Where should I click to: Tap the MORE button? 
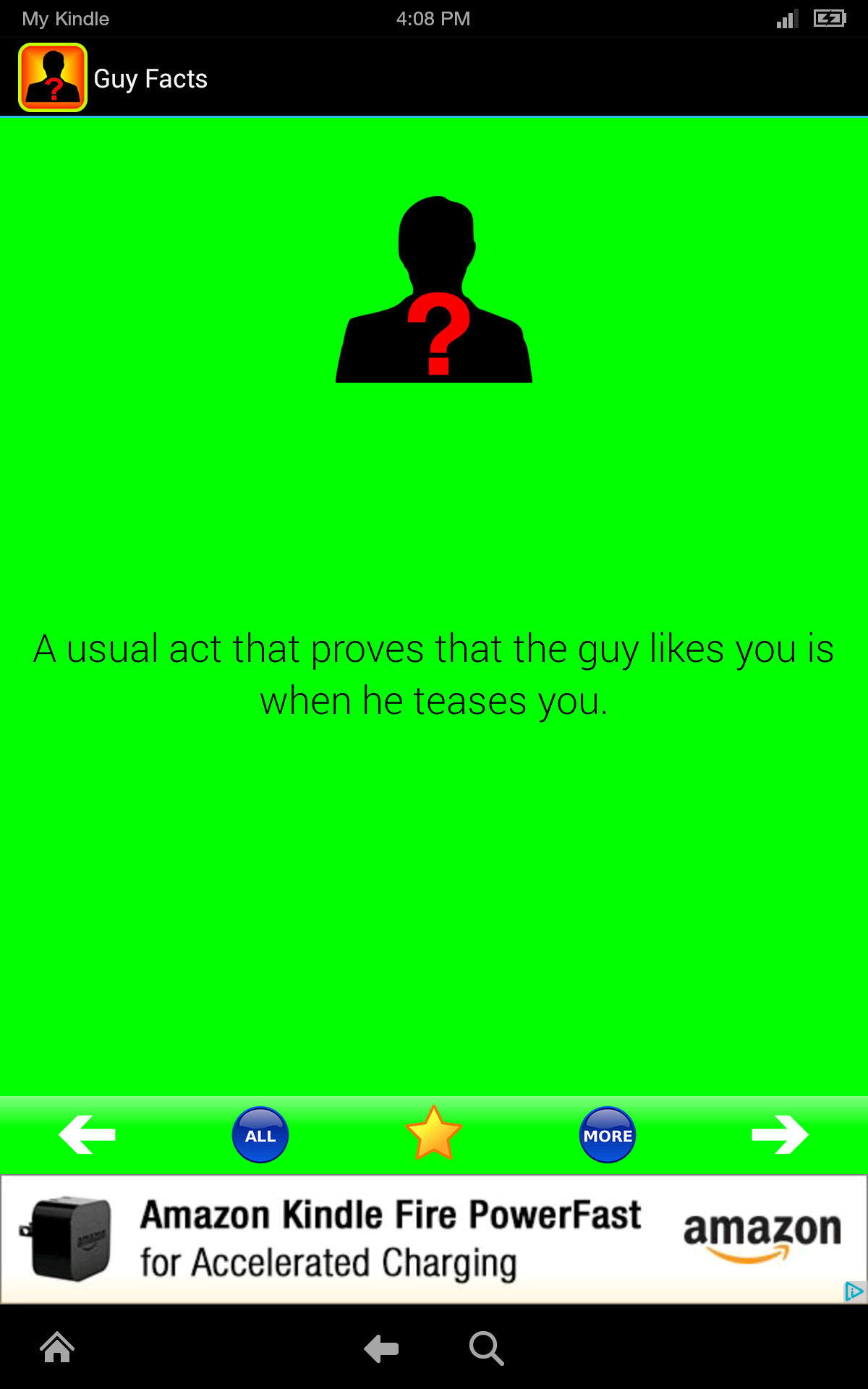click(608, 1135)
